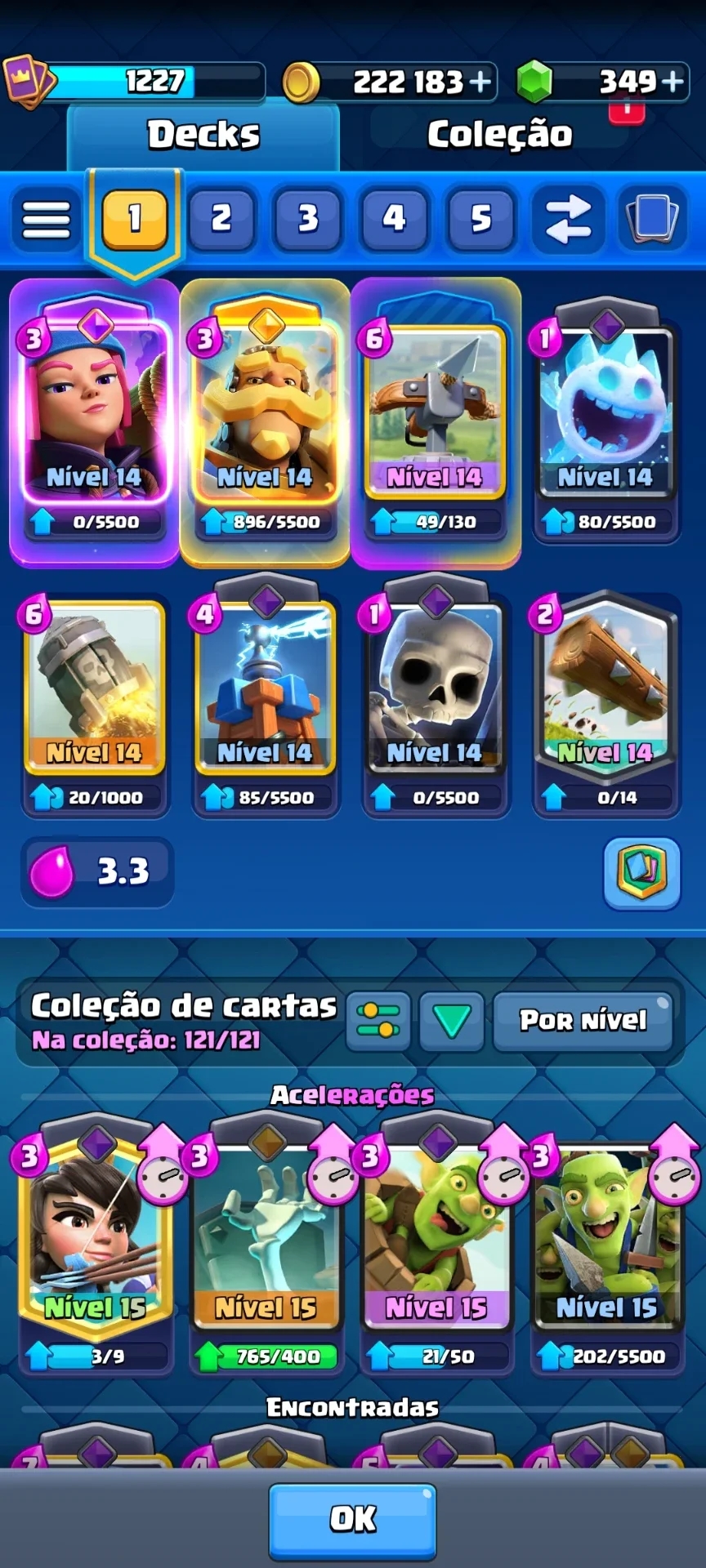Open the deck list menu
The height and width of the screenshot is (1568, 706).
point(47,219)
